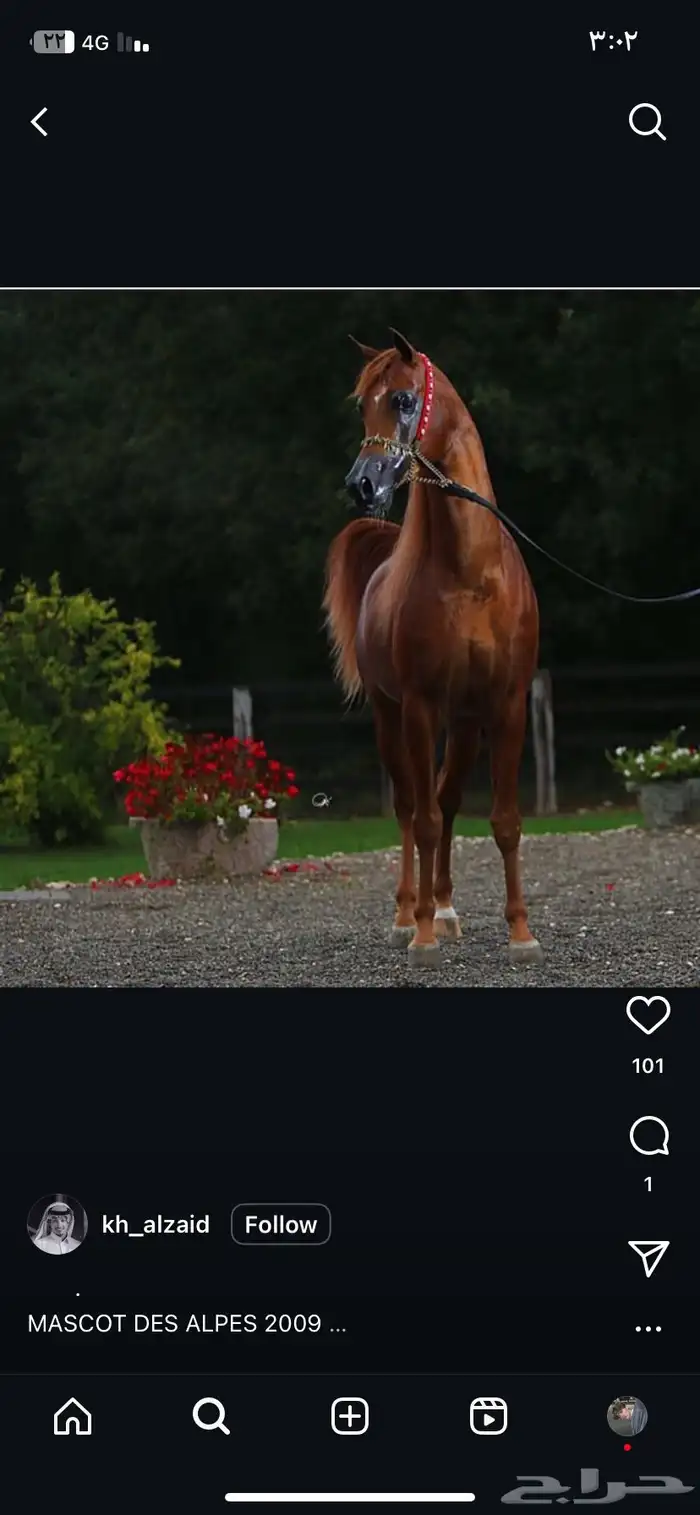
Task: Like this horse post
Action: (x=648, y=1015)
